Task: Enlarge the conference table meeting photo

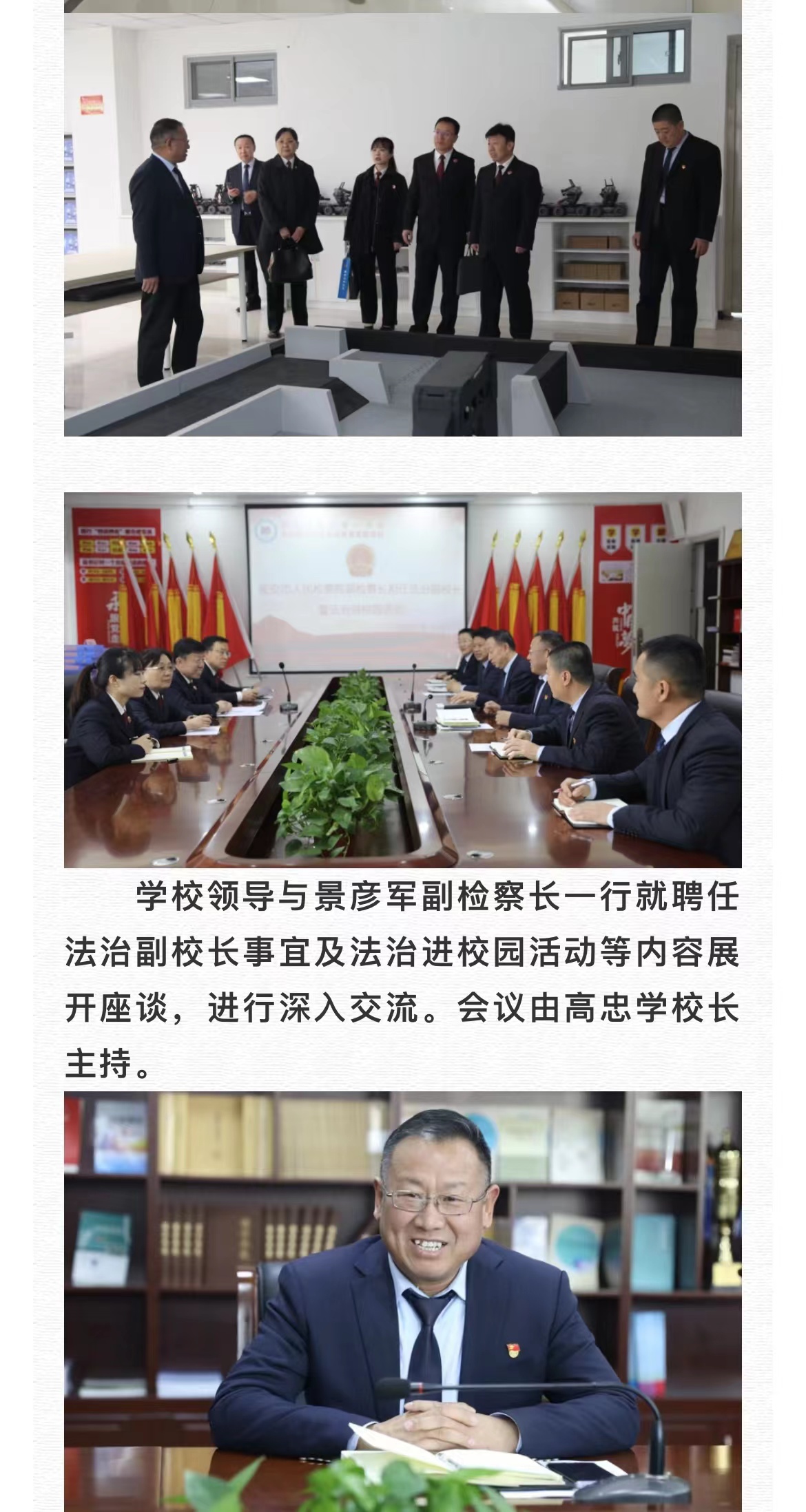Action: point(402,680)
